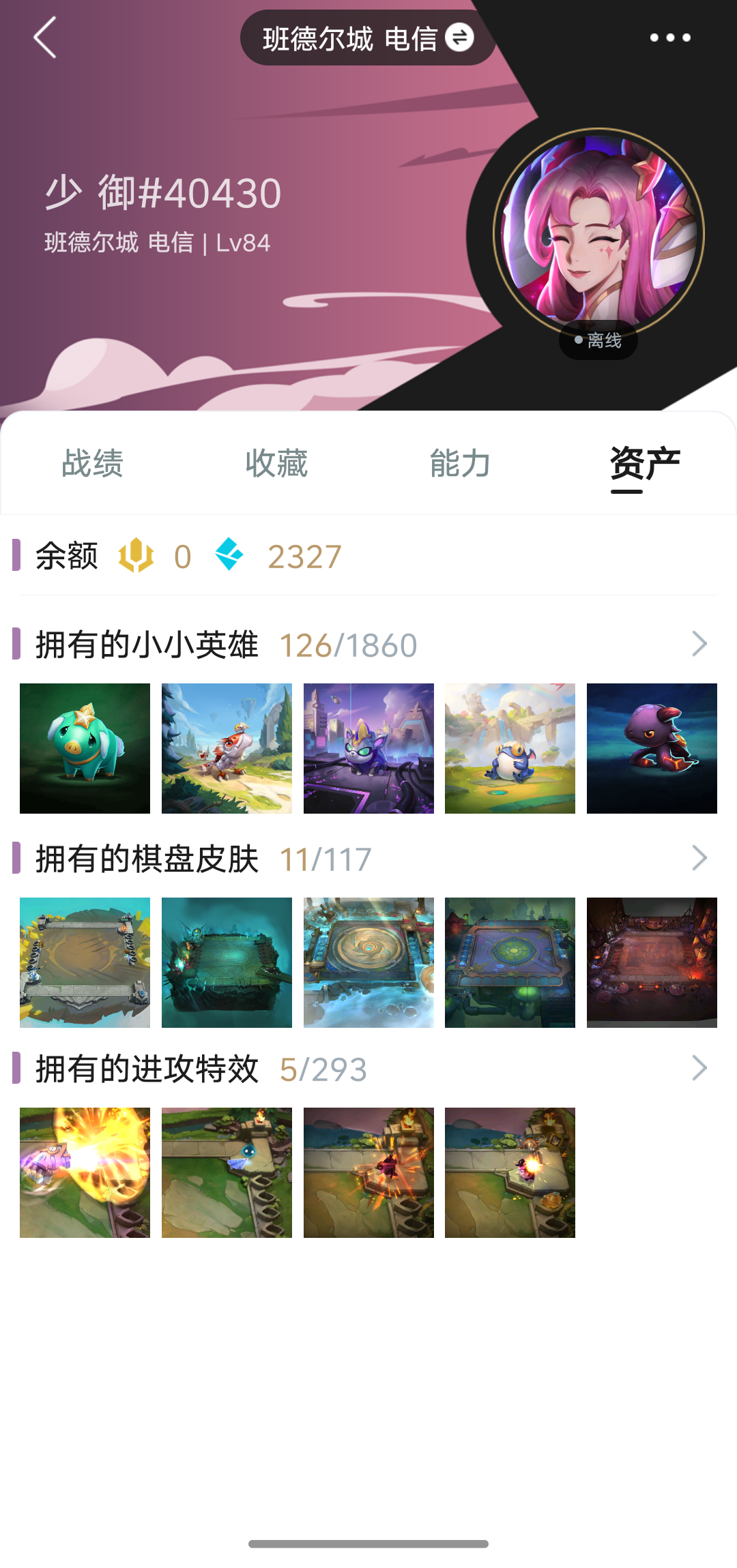Open the green pig little legend tile
Viewport: 737px width, 1568px height.
click(85, 748)
